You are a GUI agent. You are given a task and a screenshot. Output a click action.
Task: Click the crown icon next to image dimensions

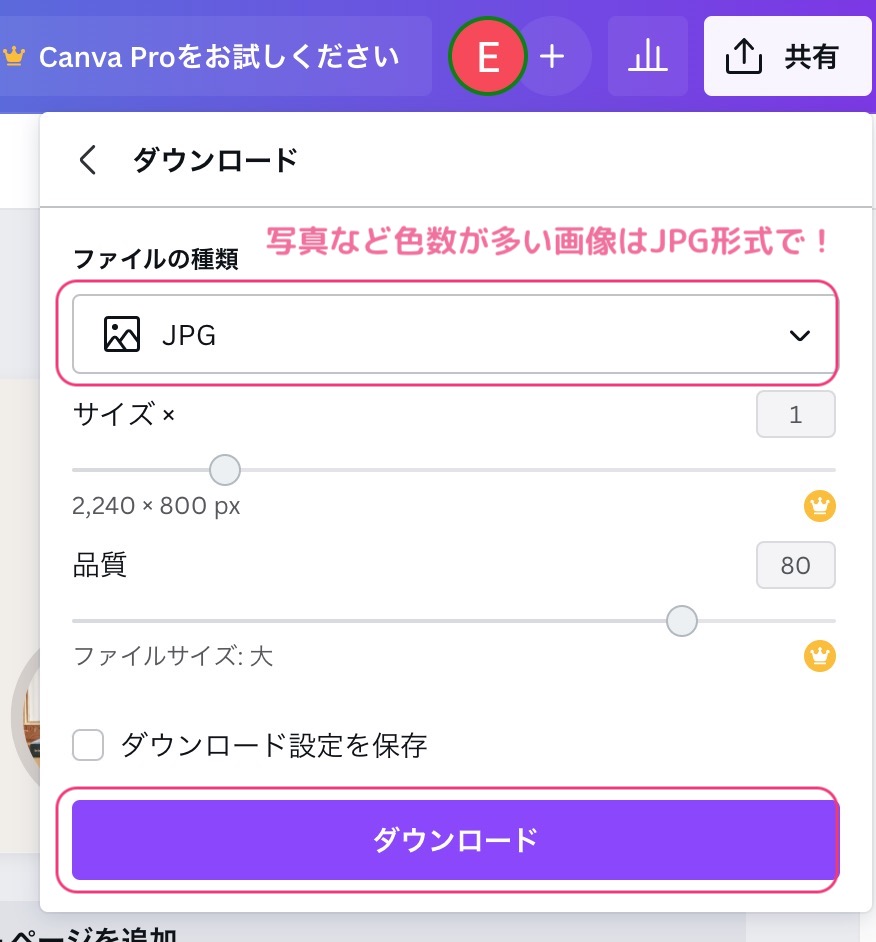(x=819, y=507)
